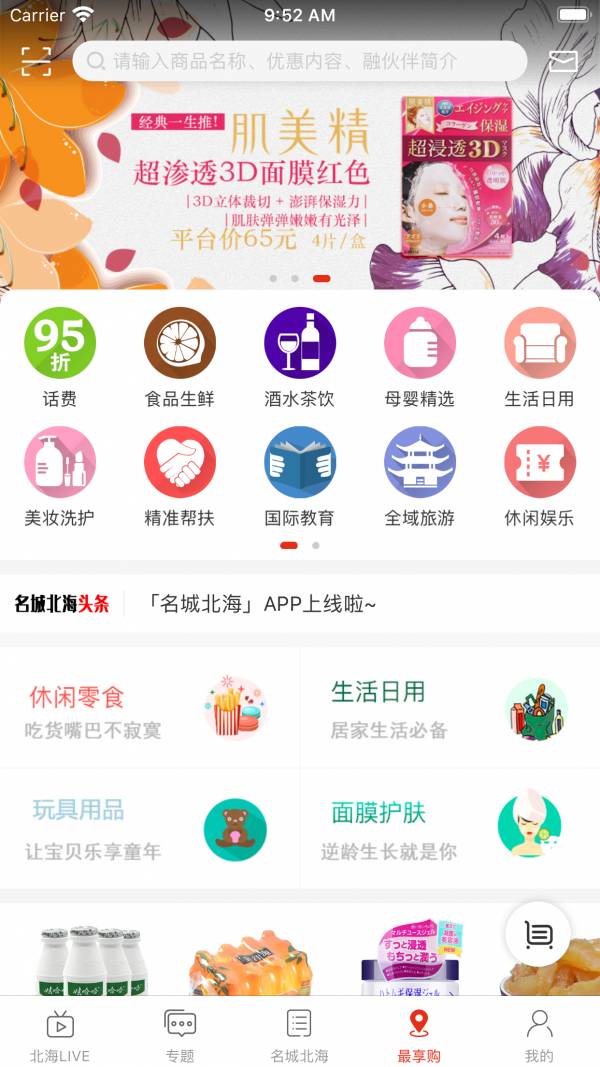The height and width of the screenshot is (1067, 600).
Task: Open the messages envelope icon
Action: (x=563, y=61)
